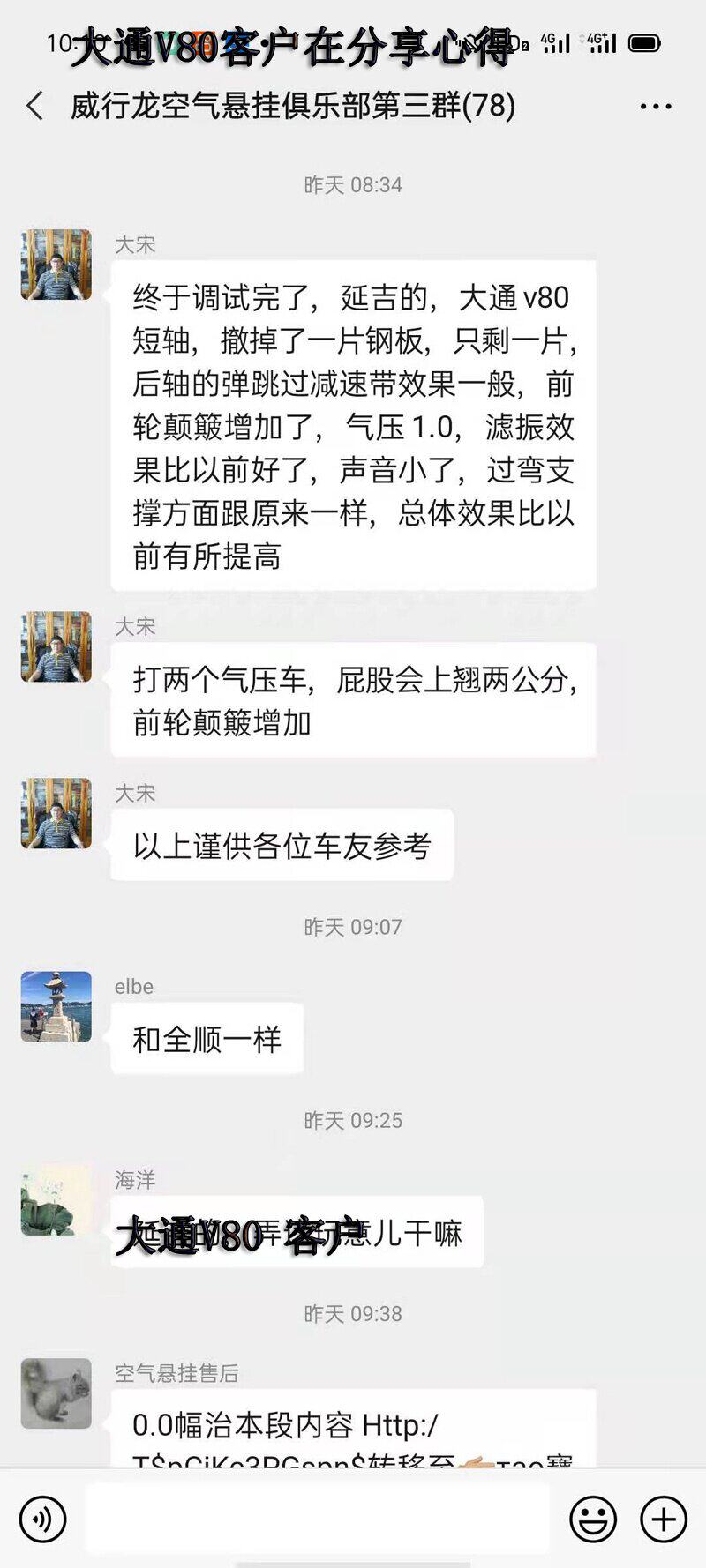Switch to voice message input
Viewport: 706px width, 1568px height.
pyautogui.click(x=42, y=1519)
